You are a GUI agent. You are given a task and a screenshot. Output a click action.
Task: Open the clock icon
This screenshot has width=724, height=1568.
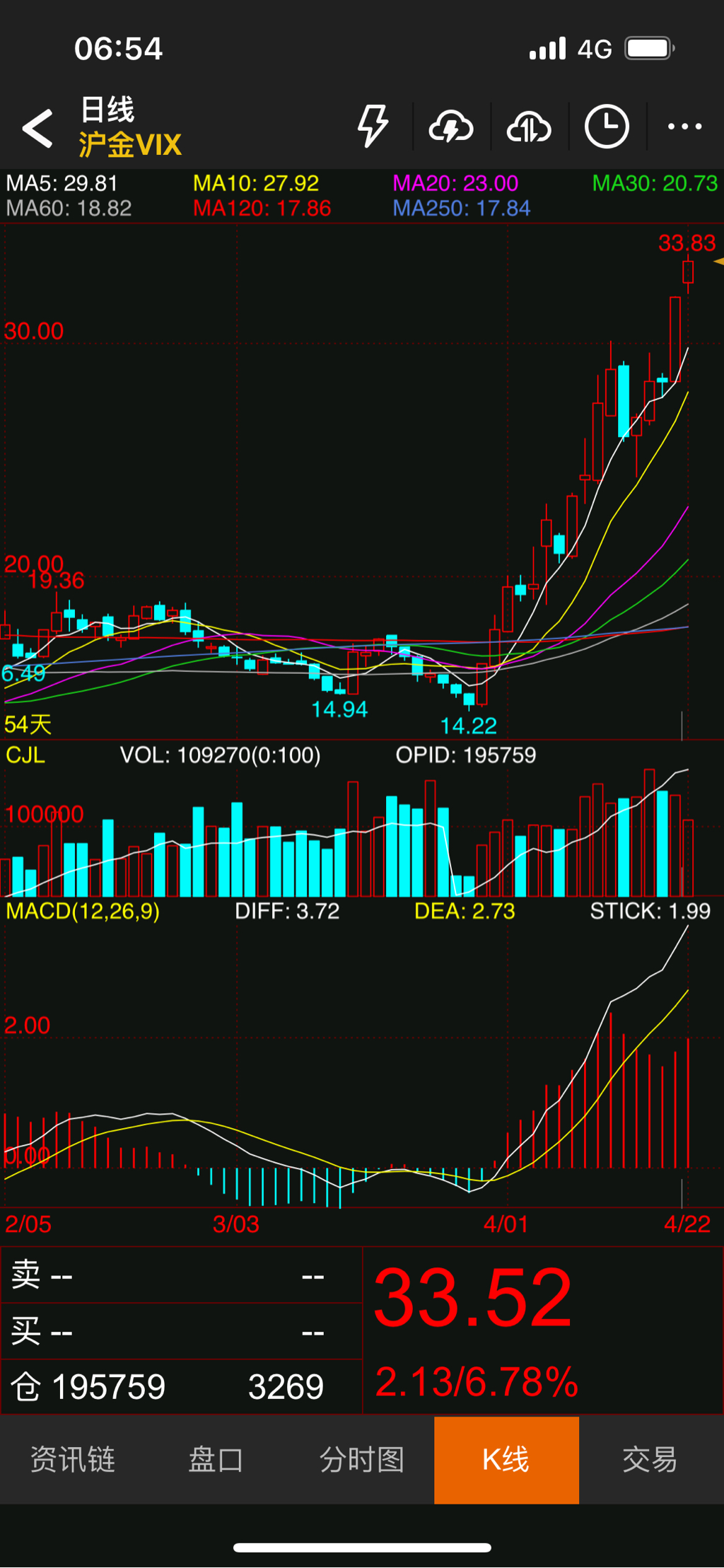point(607,127)
